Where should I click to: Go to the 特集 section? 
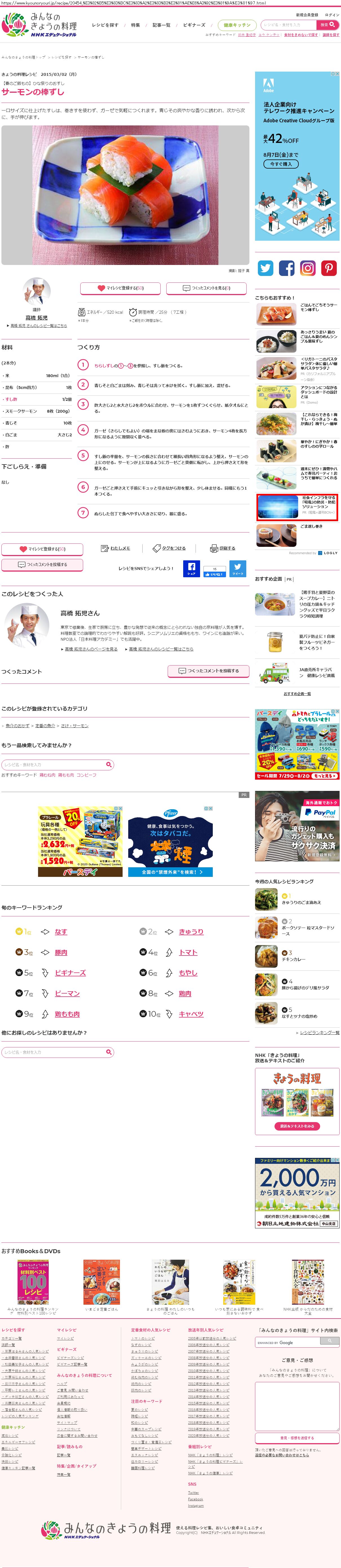[x=135, y=25]
